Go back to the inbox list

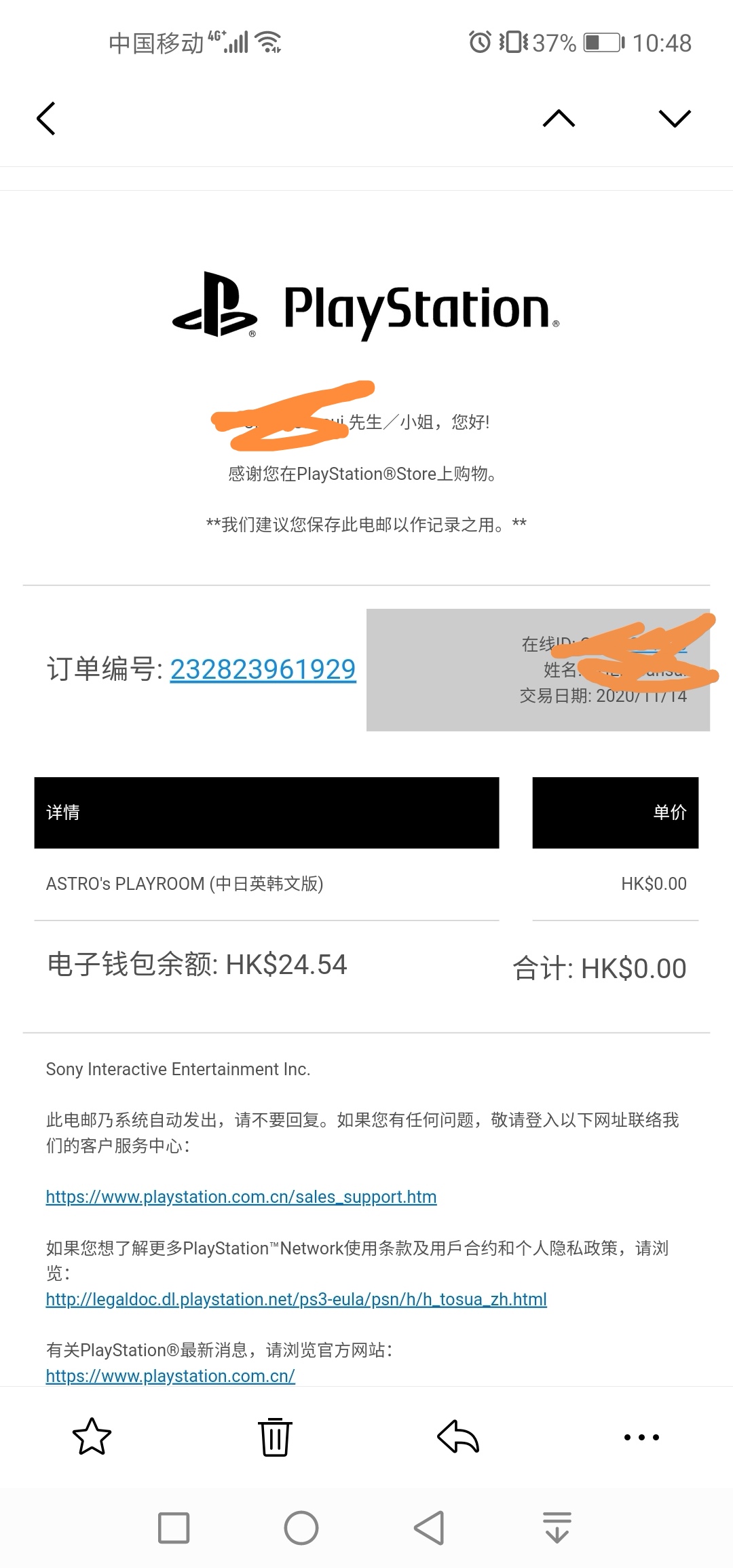(46, 119)
